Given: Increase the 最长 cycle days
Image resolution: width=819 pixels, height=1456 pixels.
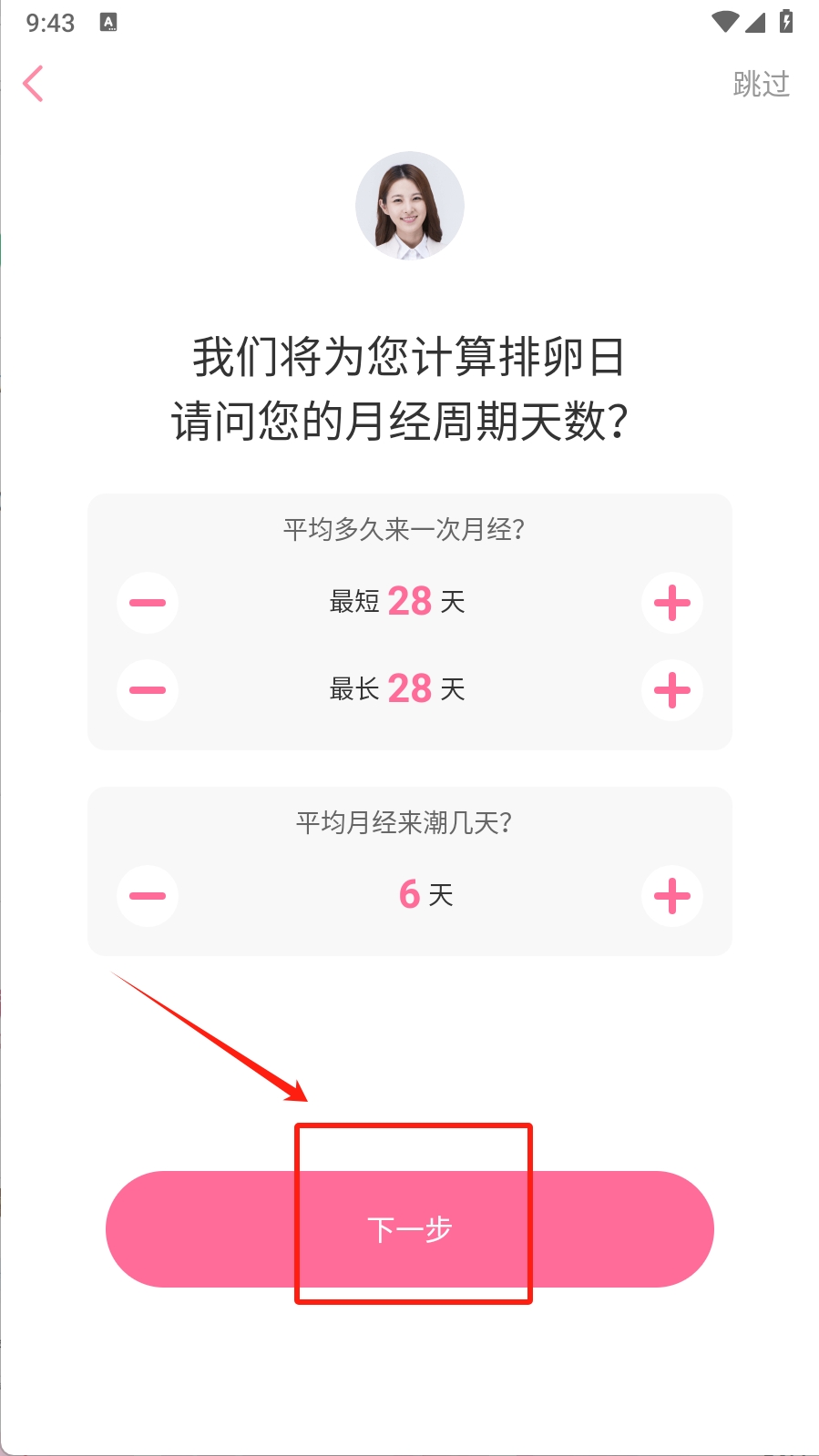Looking at the screenshot, I should (x=671, y=690).
